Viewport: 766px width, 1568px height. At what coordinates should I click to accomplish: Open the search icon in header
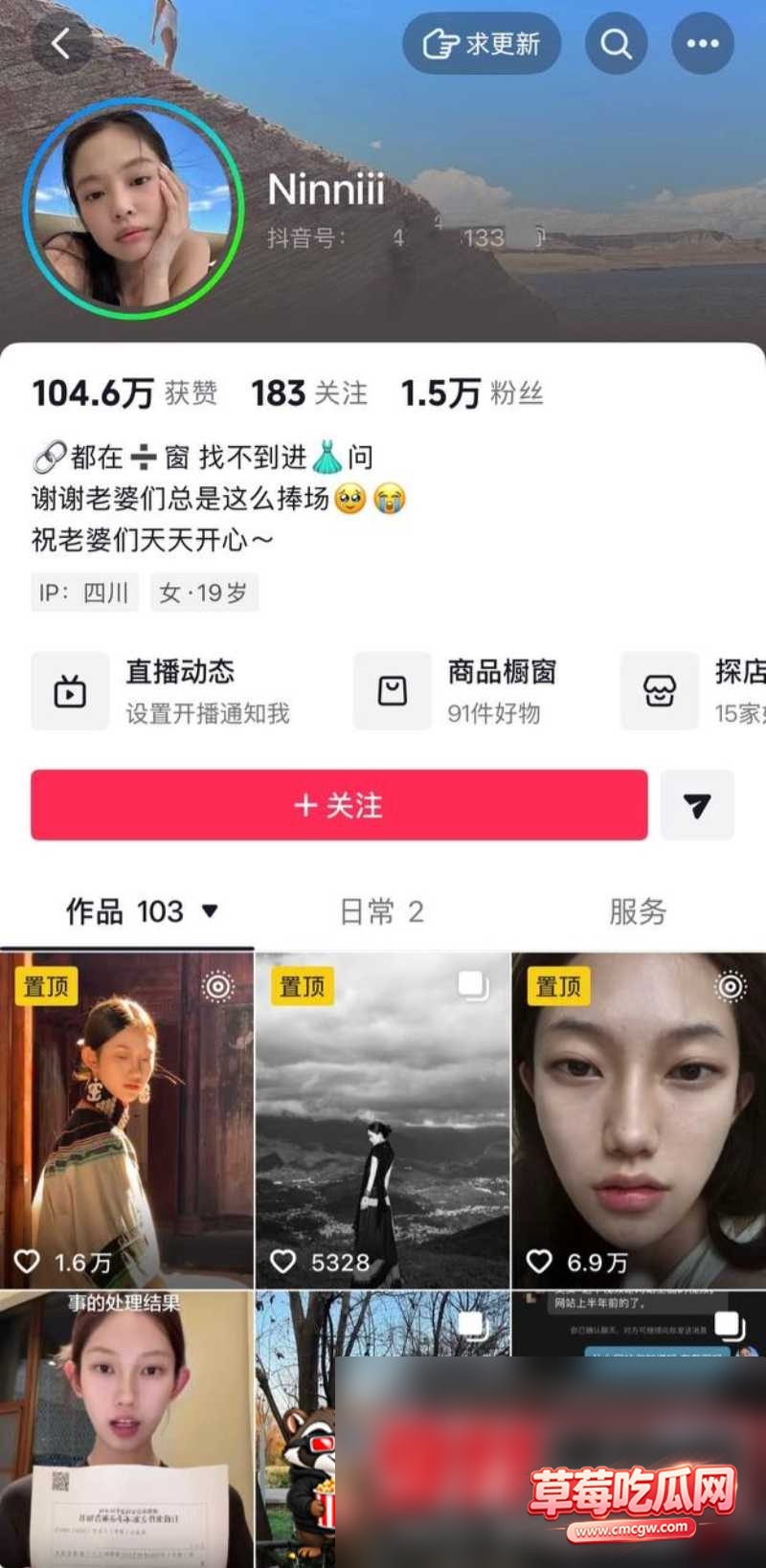click(616, 43)
